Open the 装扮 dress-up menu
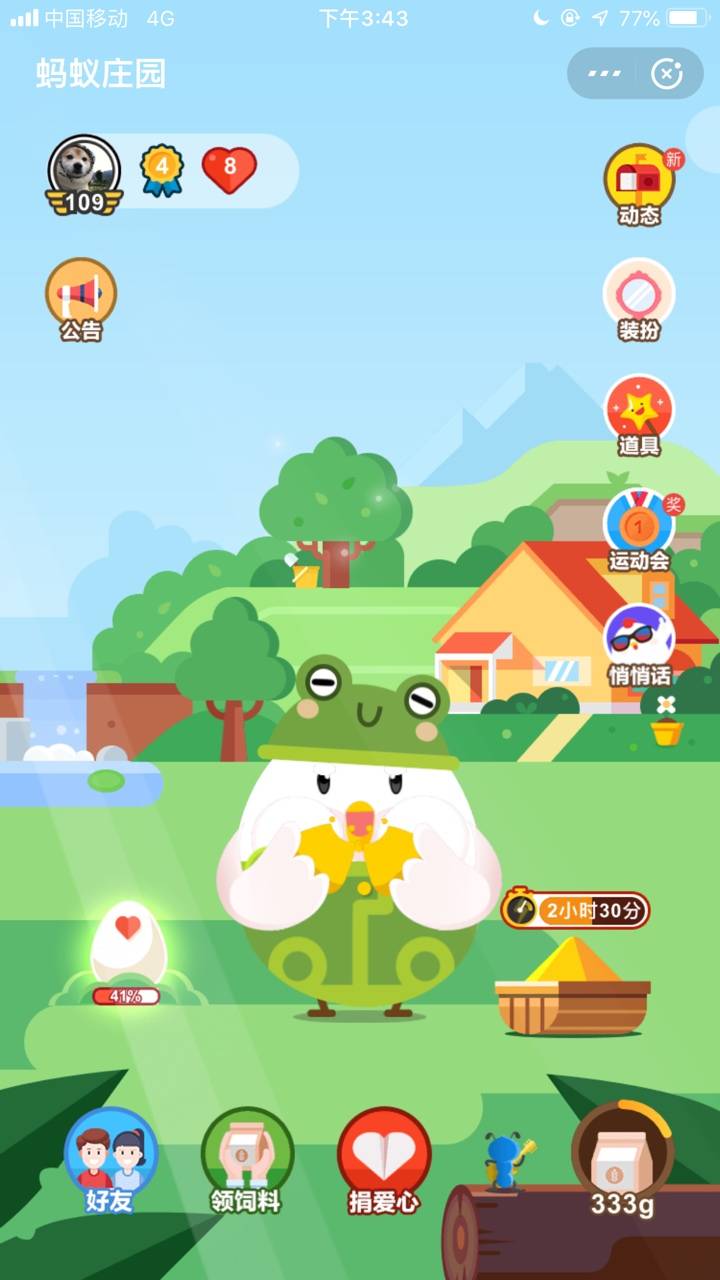 (639, 298)
